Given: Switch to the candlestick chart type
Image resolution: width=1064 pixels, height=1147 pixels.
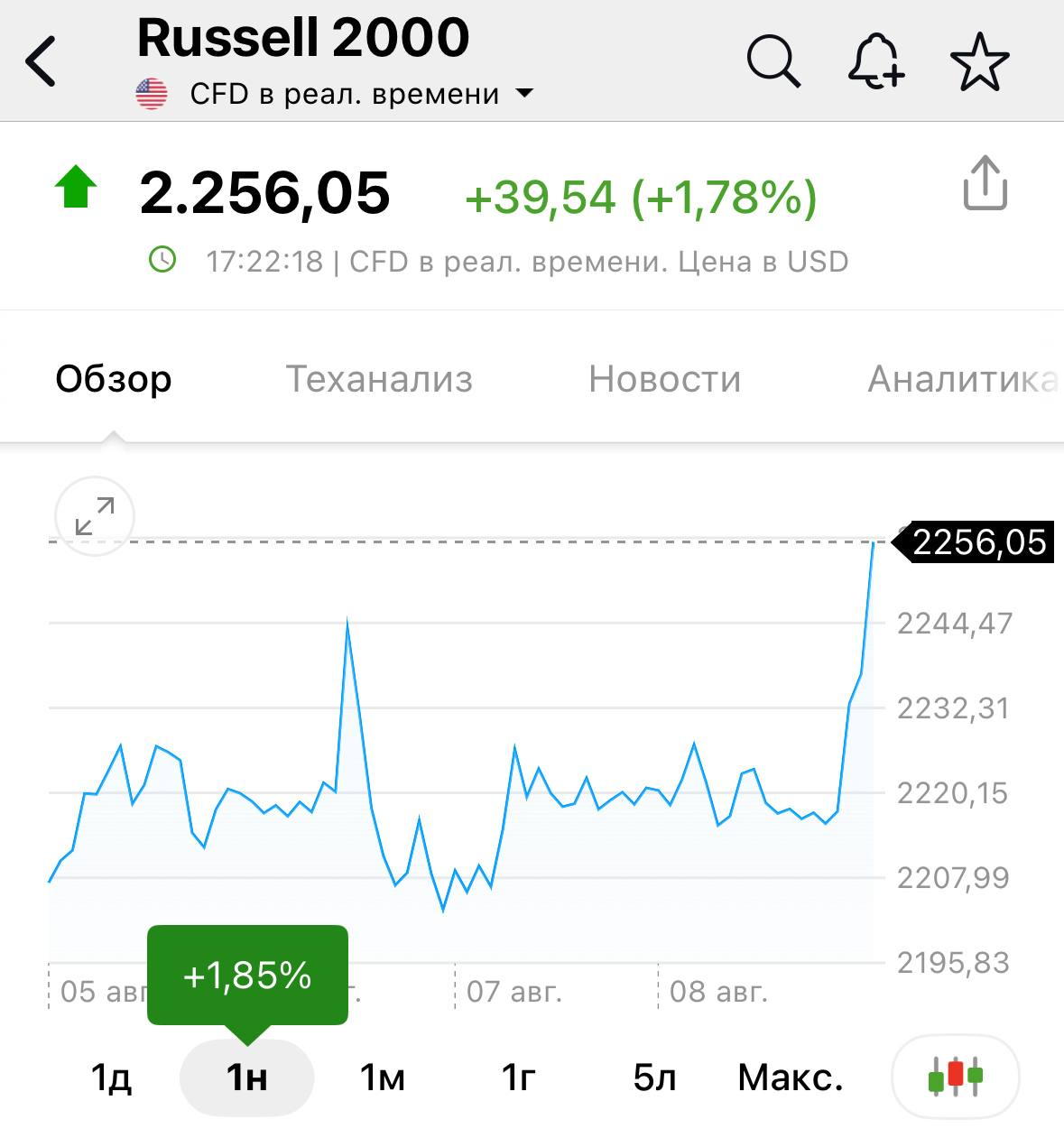Looking at the screenshot, I should (x=956, y=1077).
